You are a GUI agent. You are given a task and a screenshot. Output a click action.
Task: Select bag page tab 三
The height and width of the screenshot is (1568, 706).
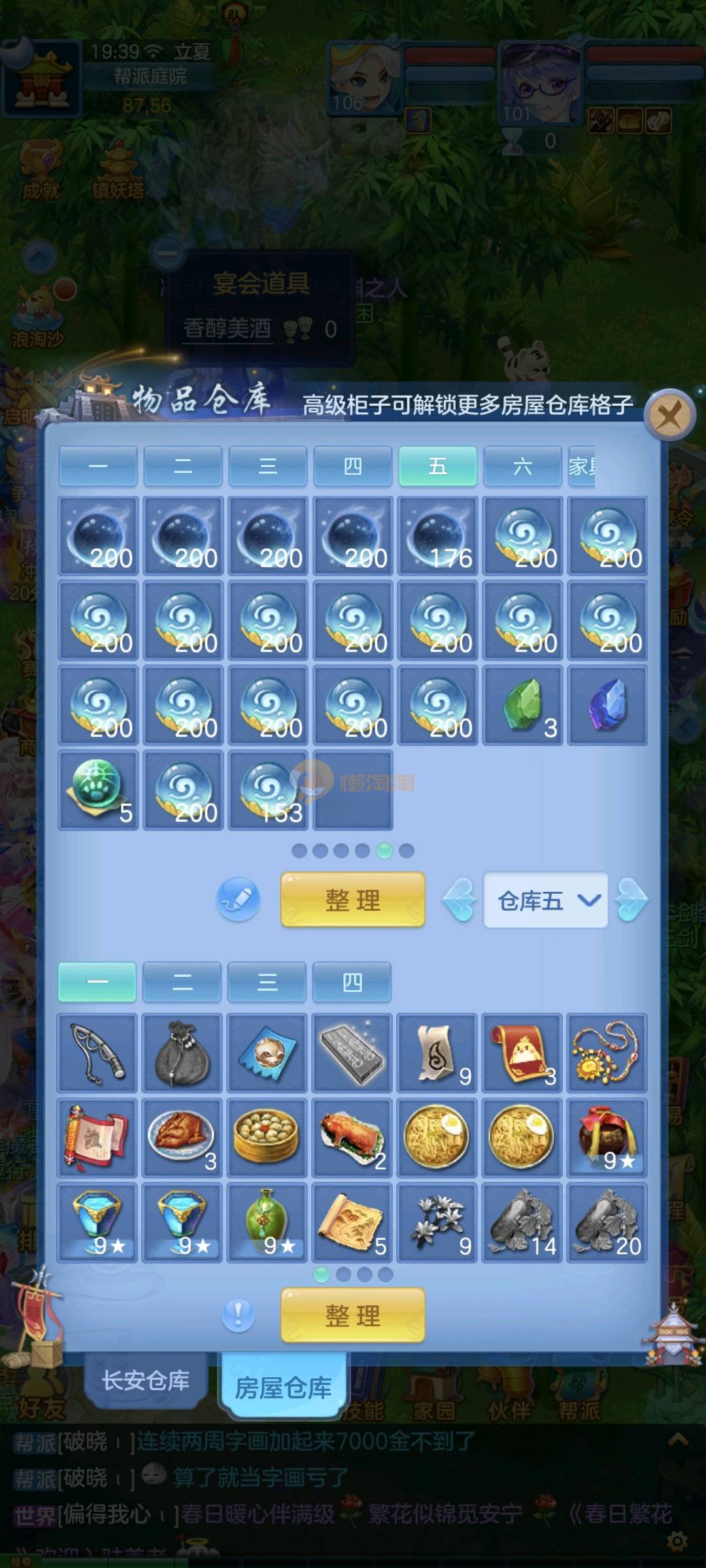267,982
